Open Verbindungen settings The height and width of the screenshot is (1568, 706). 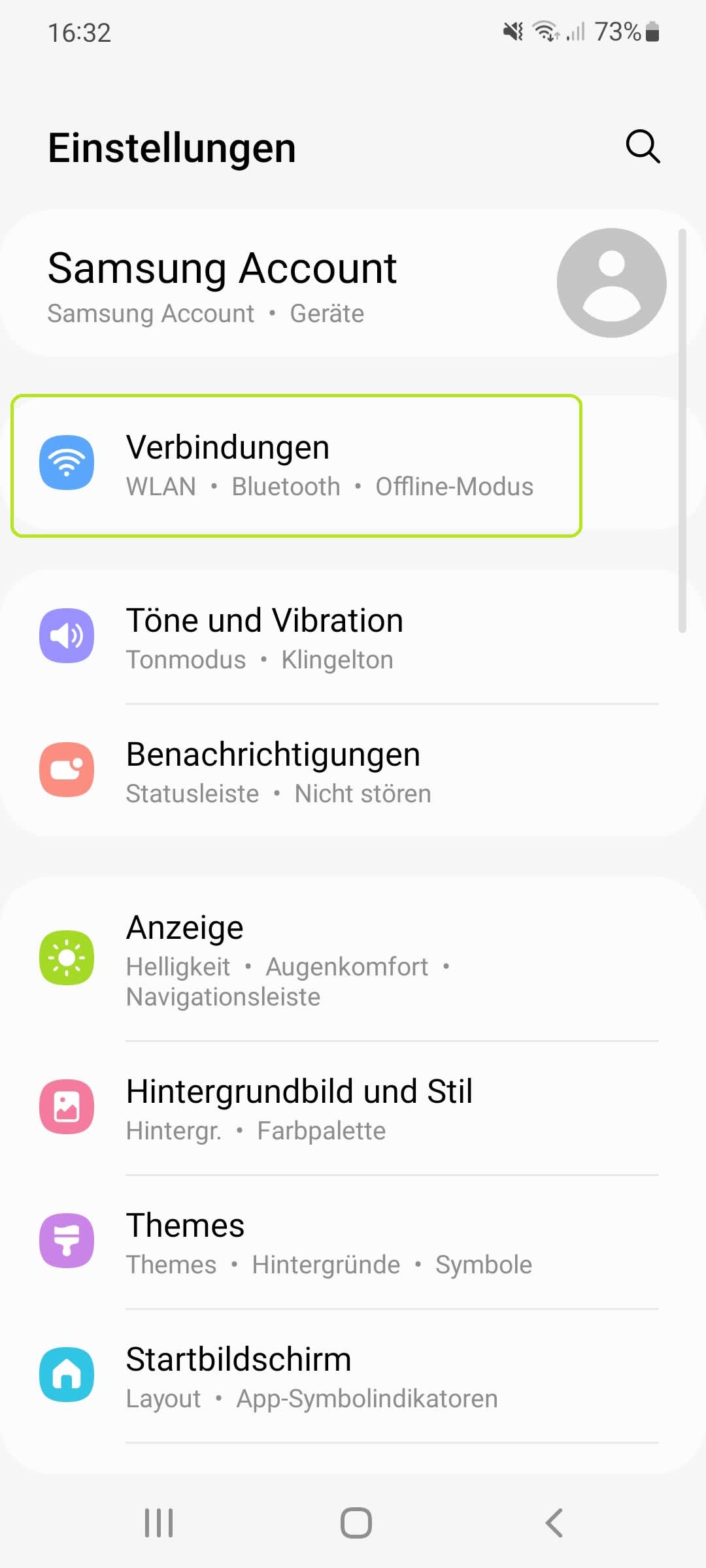pos(296,466)
